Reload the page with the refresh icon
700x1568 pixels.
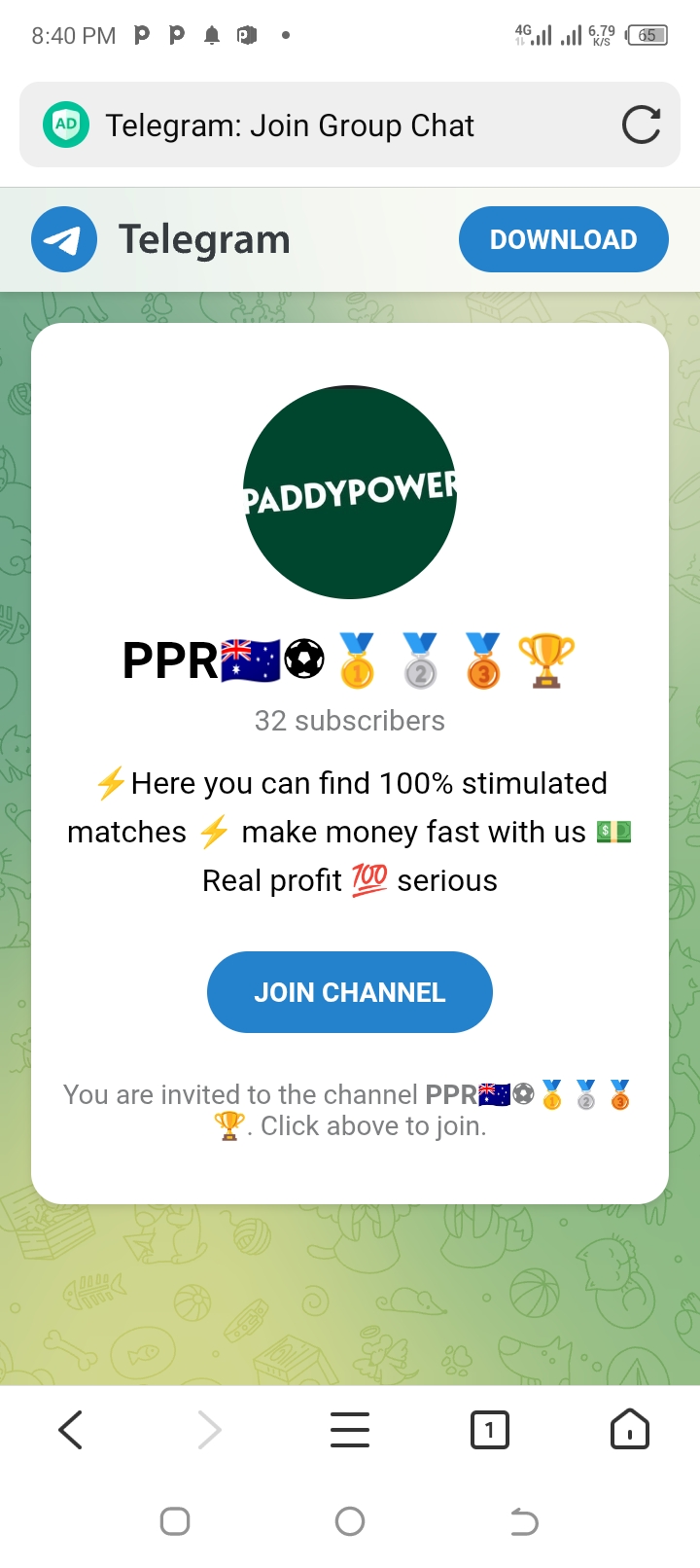coord(641,125)
